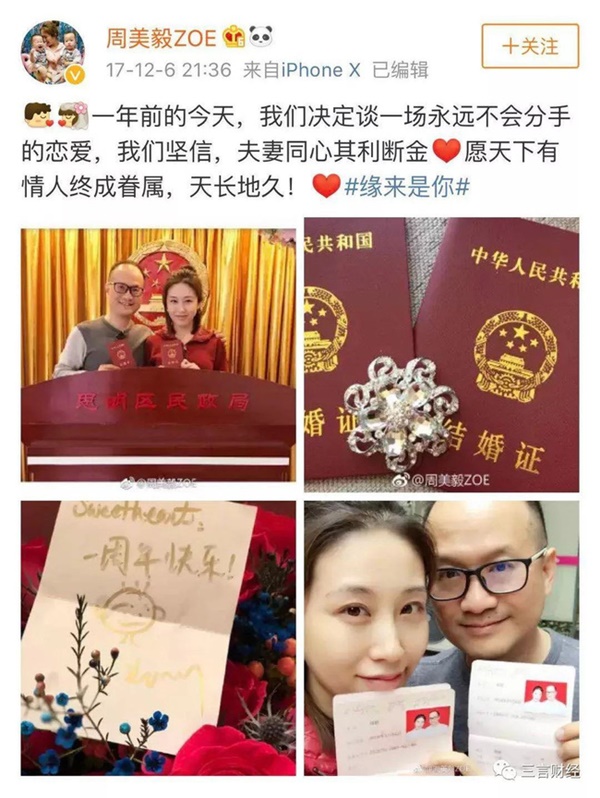View the anniversary note with flowers photo
This screenshot has height=798, width=600.
pyautogui.click(x=158, y=638)
